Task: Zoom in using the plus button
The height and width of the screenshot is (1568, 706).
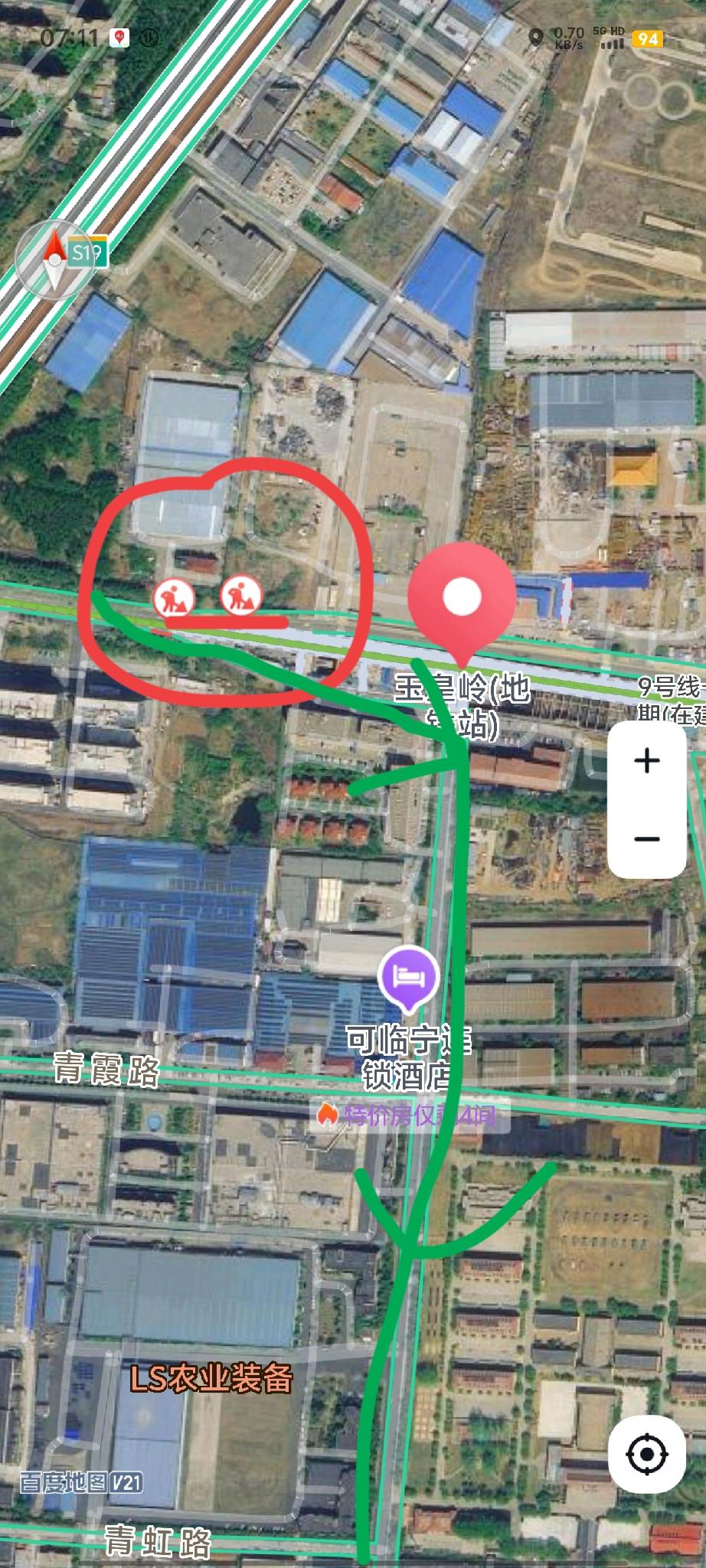Action: pos(647,761)
